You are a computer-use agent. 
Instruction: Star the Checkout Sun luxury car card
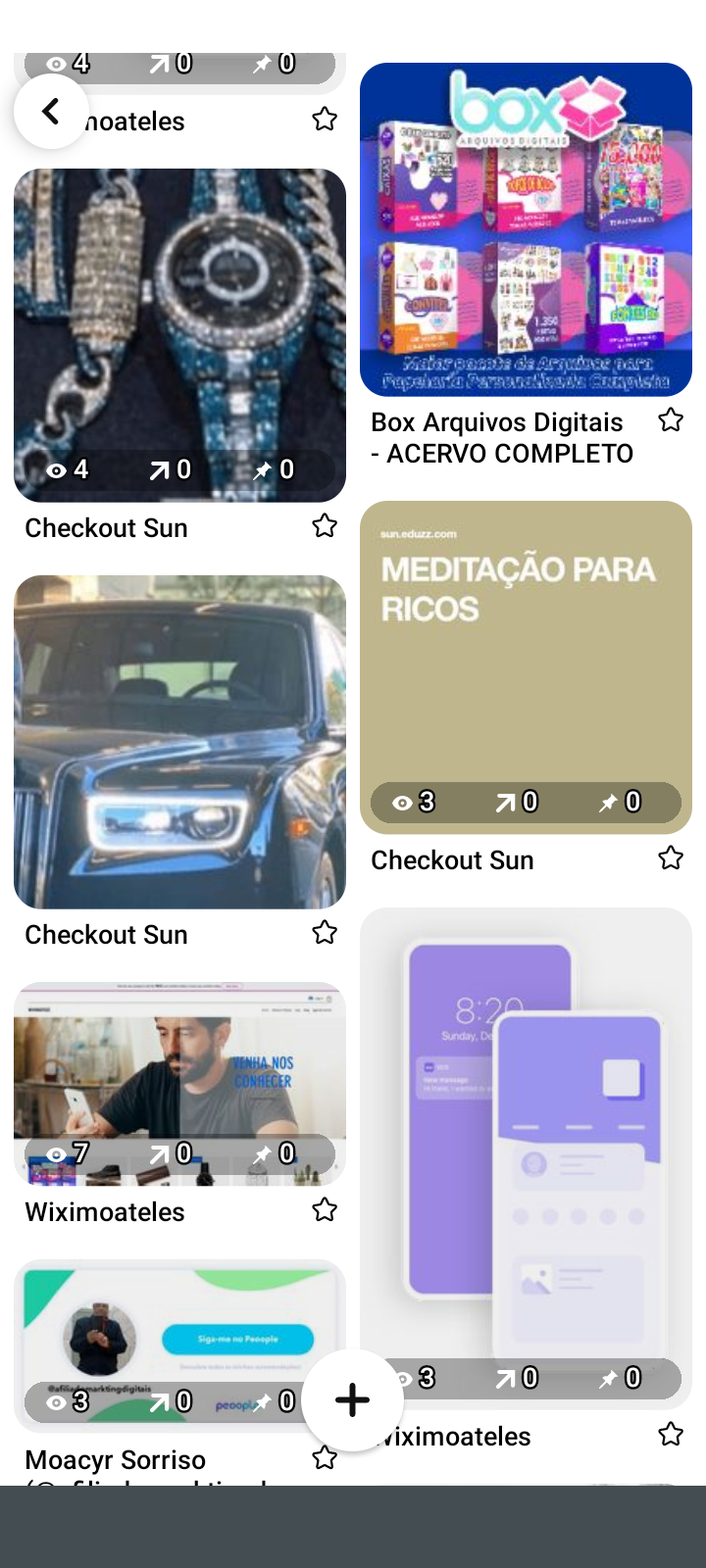(x=325, y=933)
